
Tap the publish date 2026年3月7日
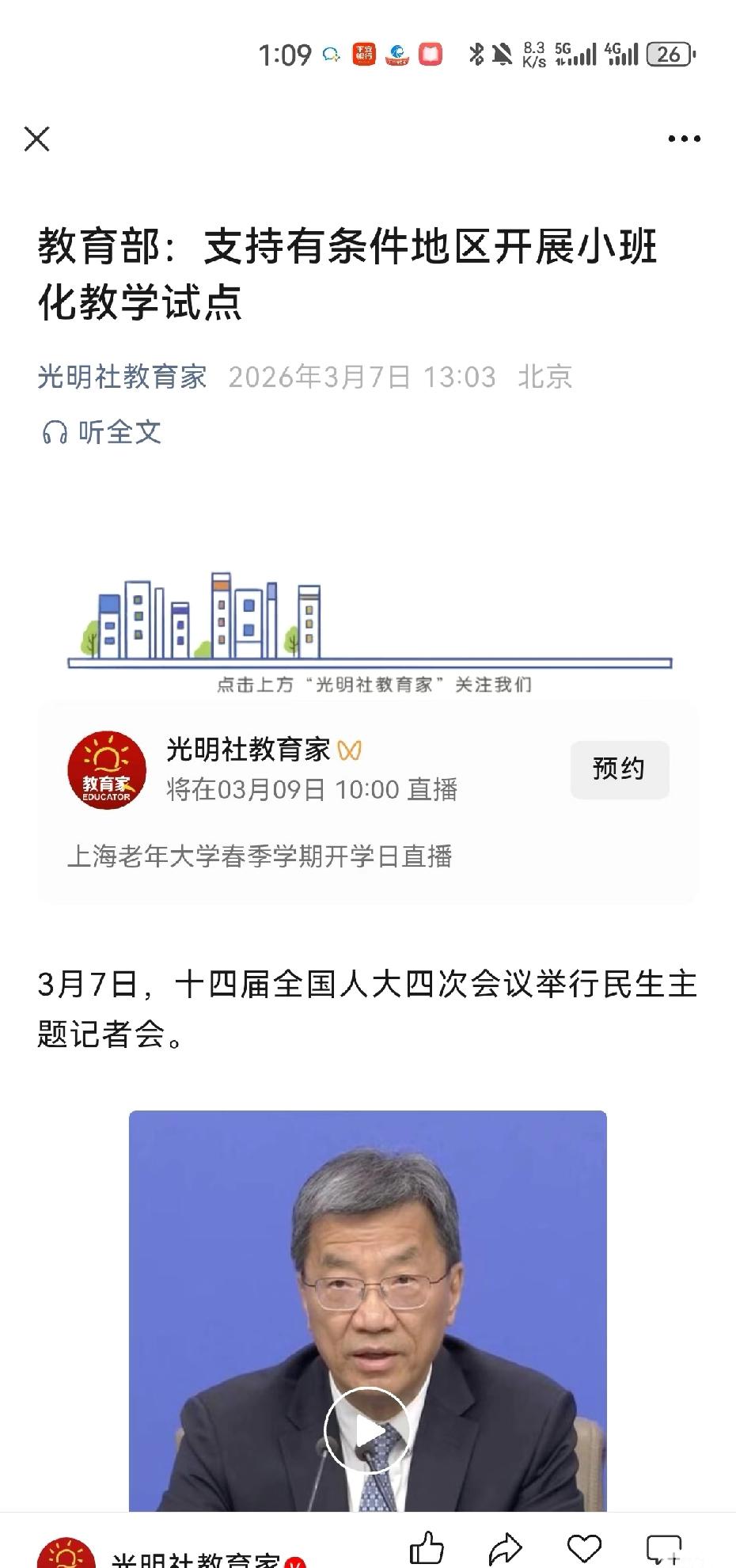click(319, 378)
